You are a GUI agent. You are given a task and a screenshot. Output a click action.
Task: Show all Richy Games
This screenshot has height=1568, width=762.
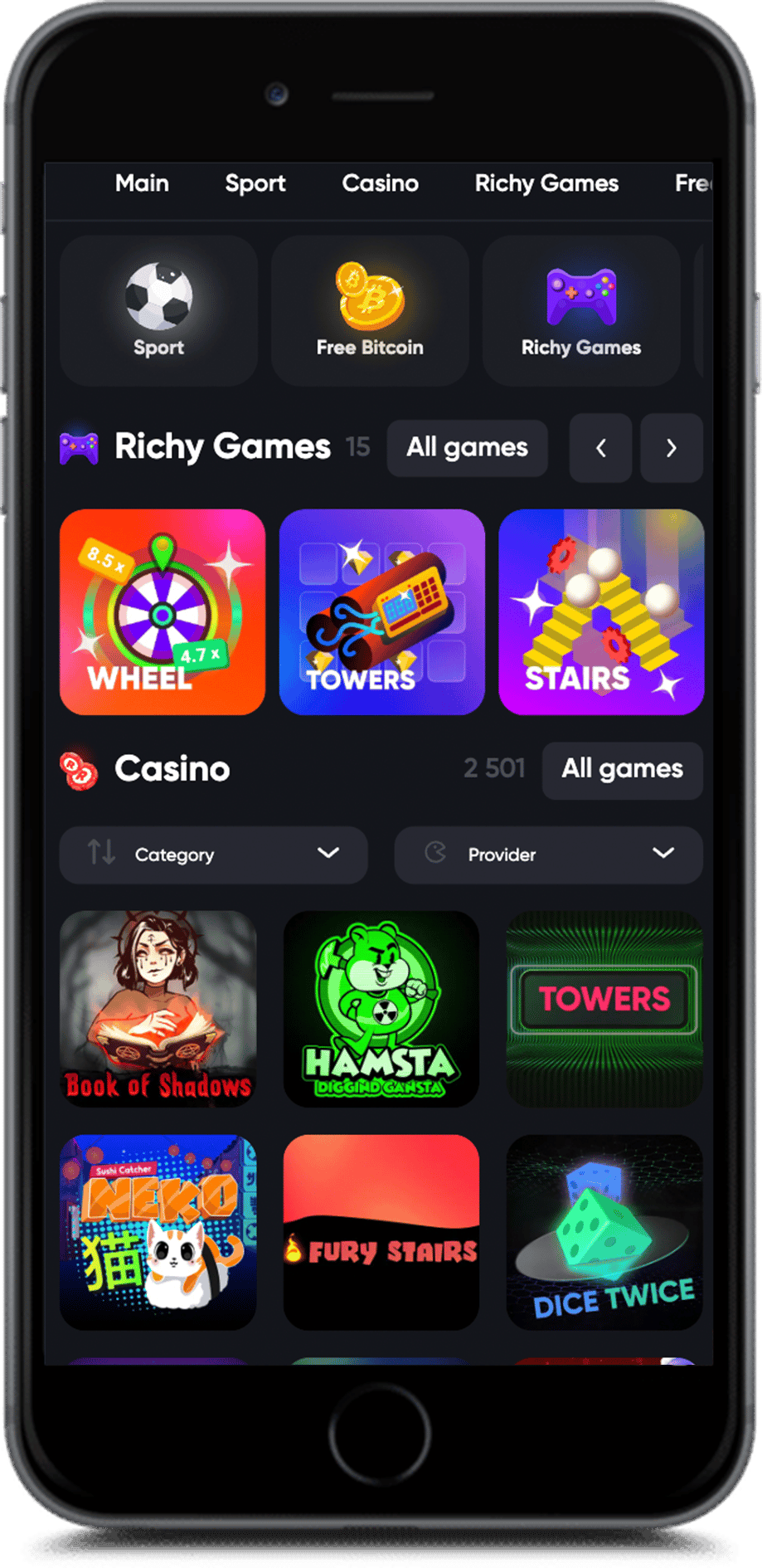[x=467, y=448]
